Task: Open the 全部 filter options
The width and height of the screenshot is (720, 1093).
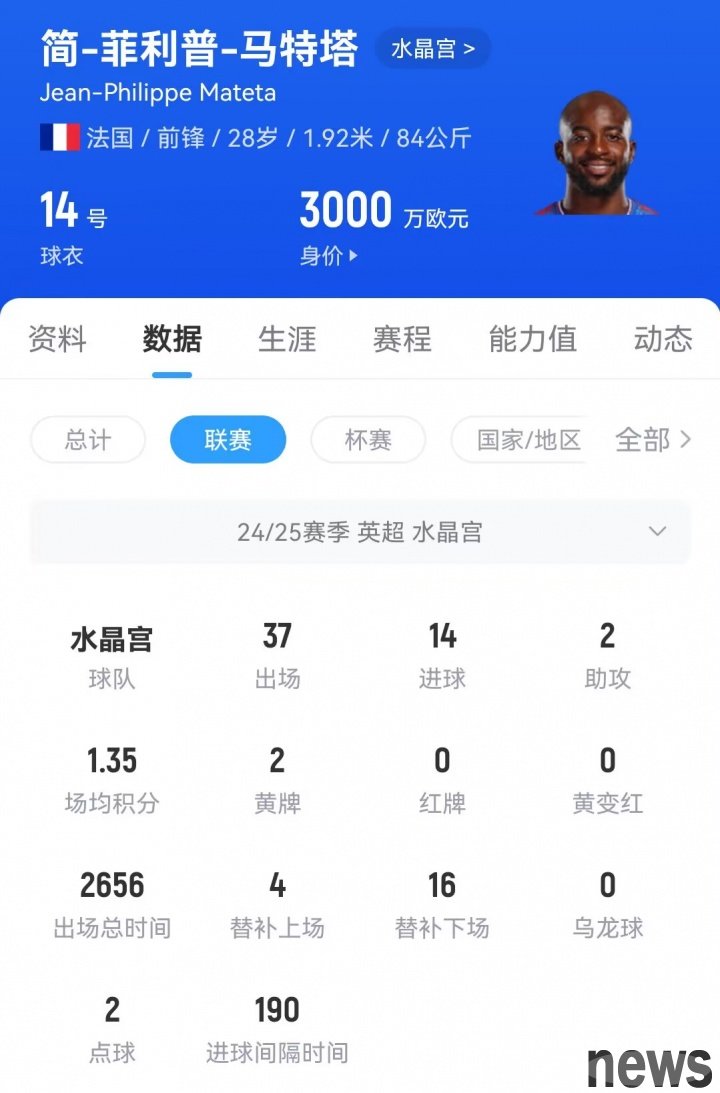Action: coord(653,440)
